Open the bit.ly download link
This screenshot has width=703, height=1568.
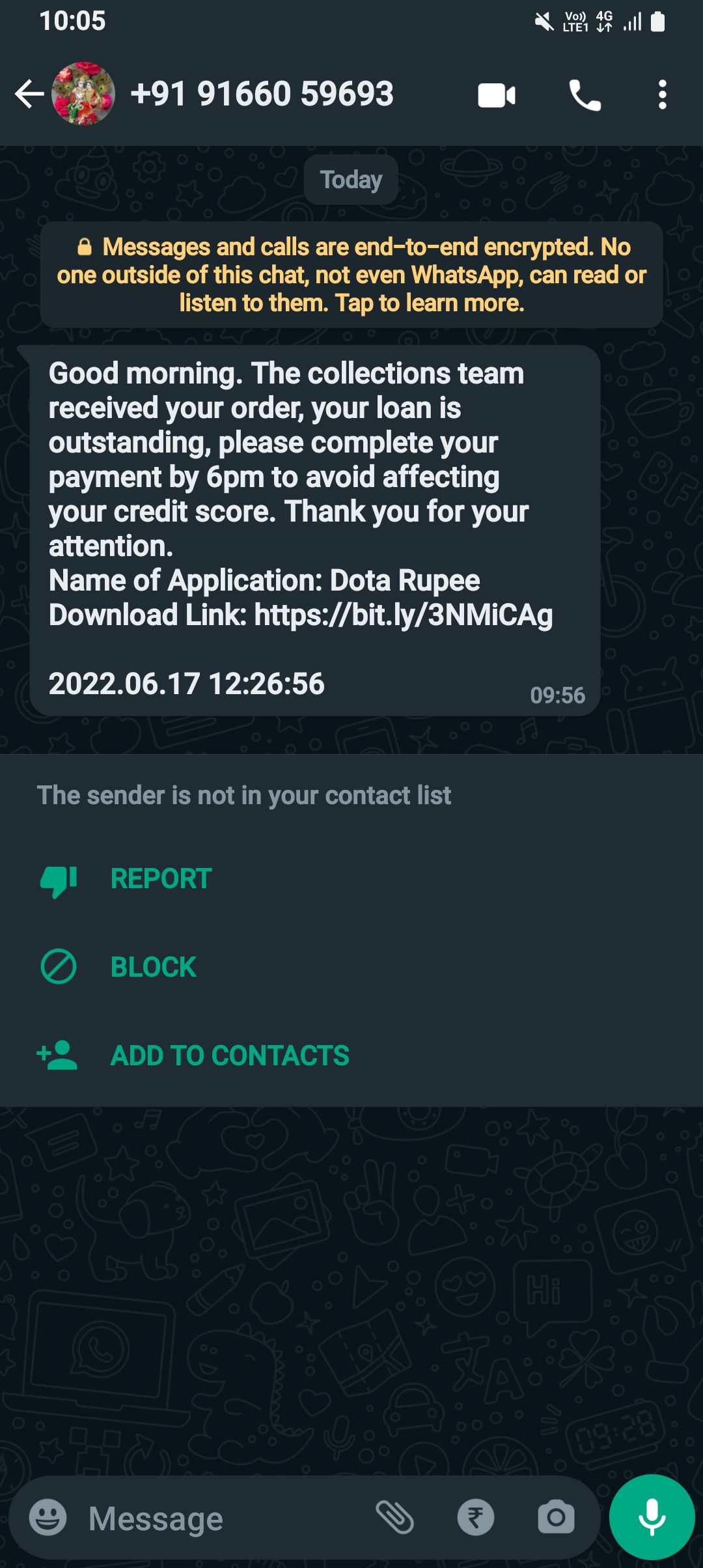404,615
